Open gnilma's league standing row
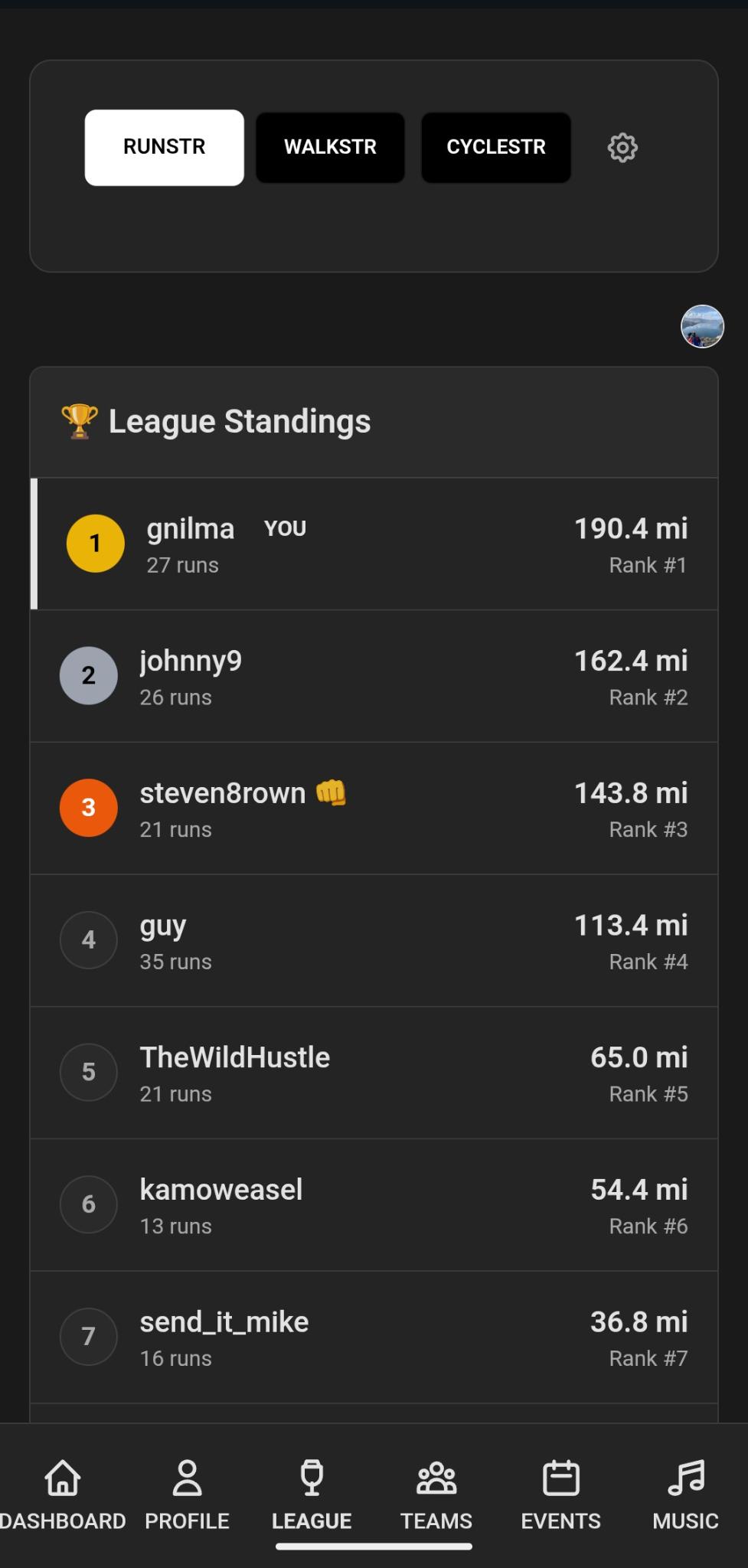748x1568 pixels. click(374, 544)
